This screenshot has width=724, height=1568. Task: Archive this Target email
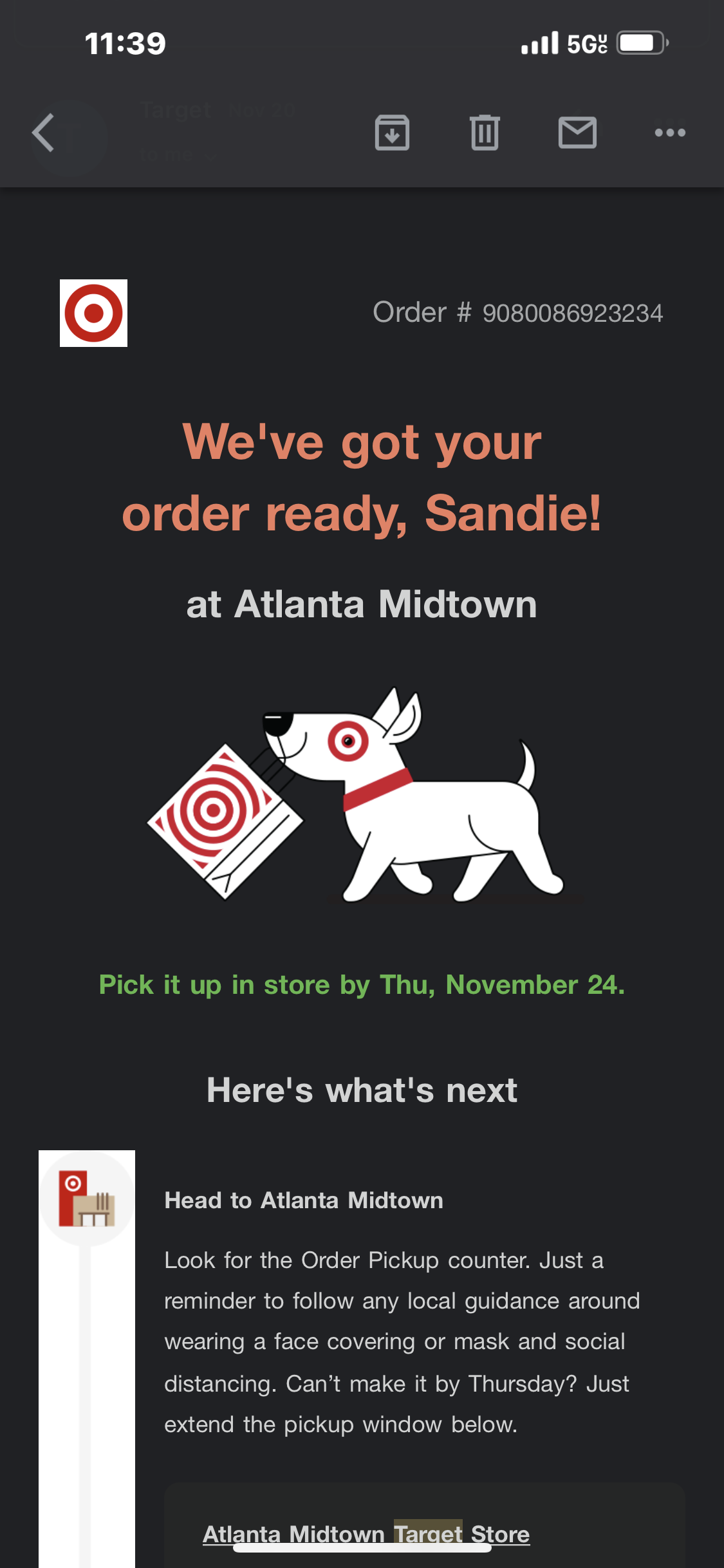pos(392,133)
